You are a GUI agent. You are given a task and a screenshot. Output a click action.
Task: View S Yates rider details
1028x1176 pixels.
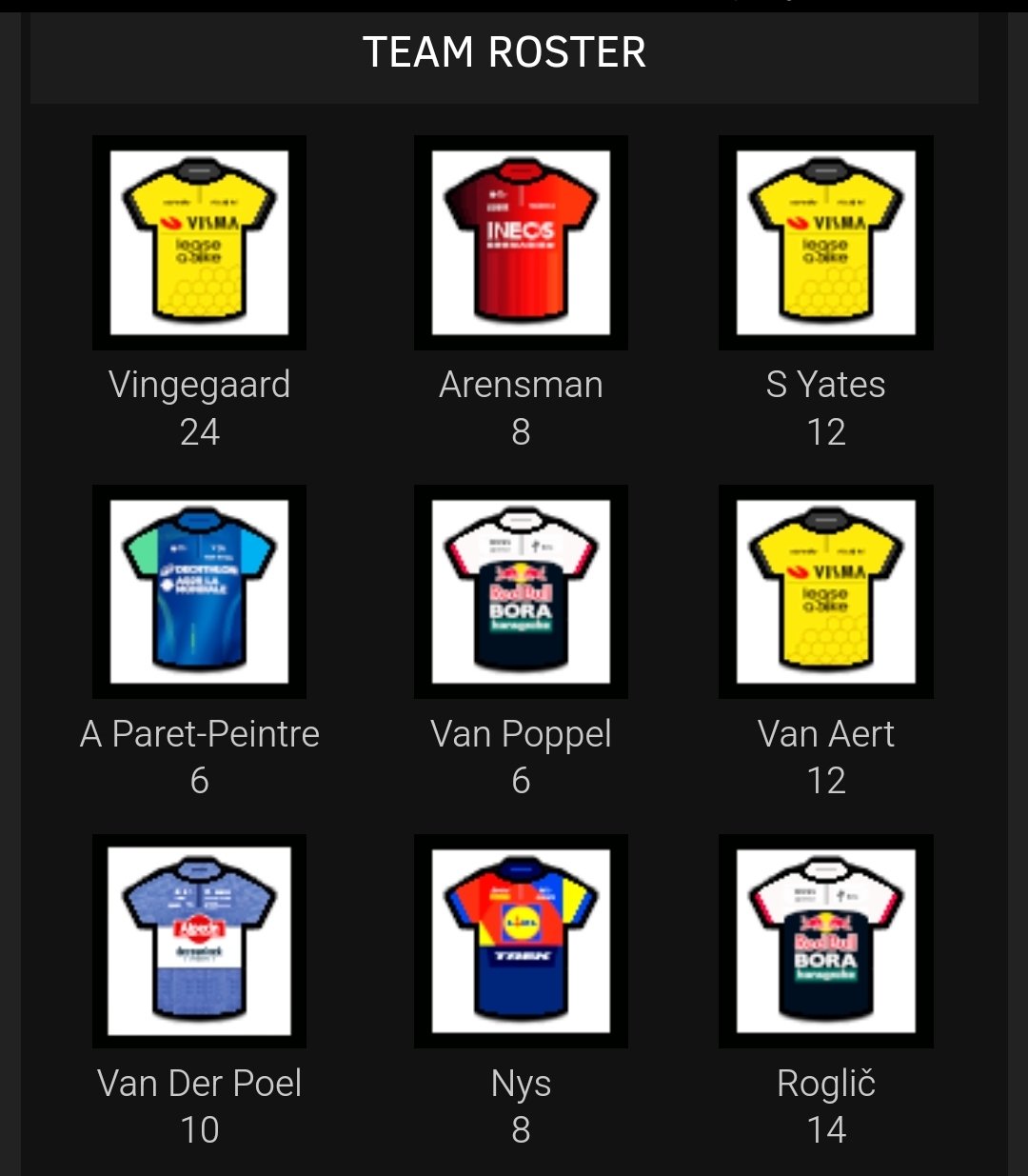click(825, 243)
